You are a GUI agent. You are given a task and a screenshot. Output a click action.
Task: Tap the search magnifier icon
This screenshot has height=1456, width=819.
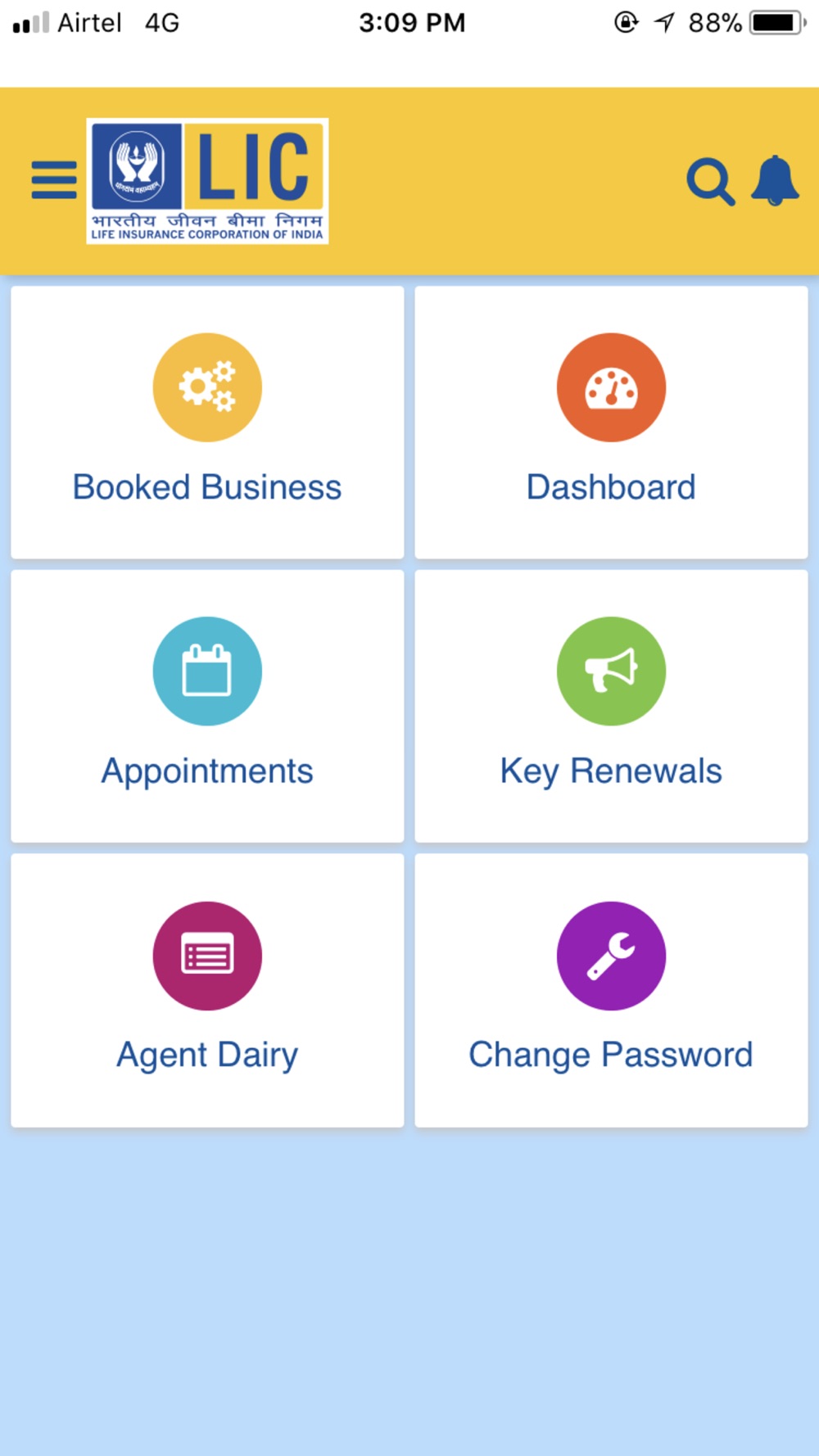tap(710, 181)
